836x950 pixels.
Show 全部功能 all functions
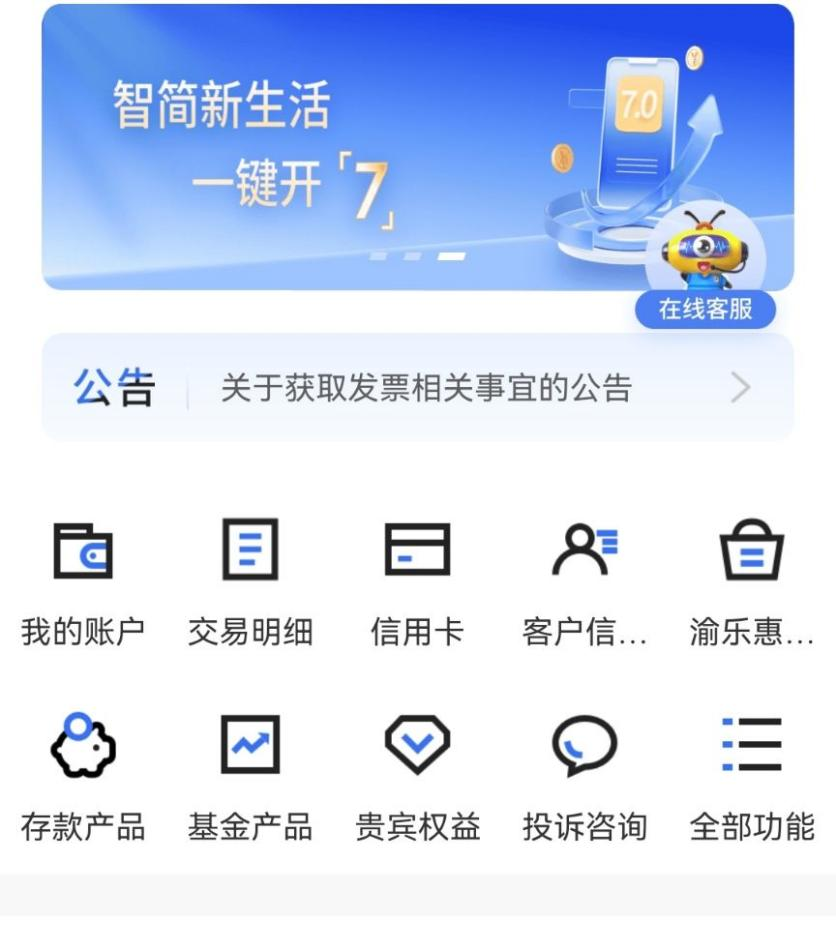752,775
